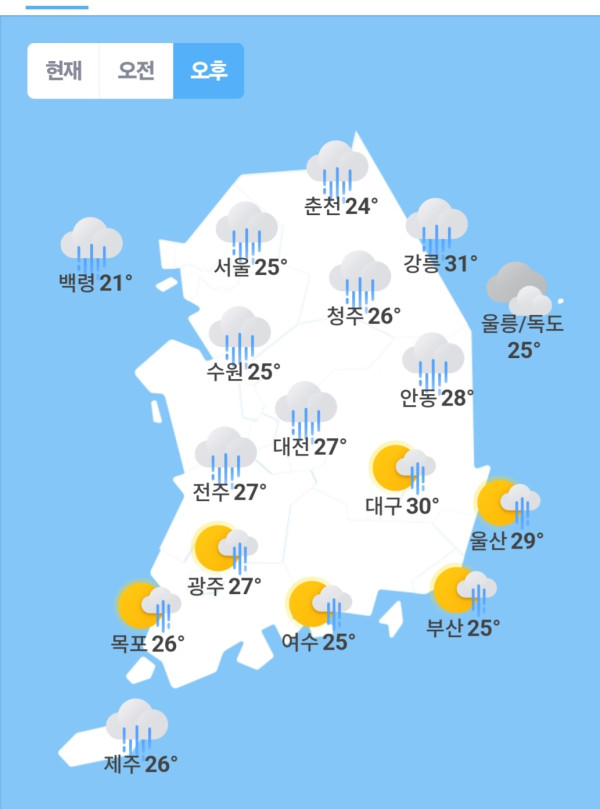Screen dimensions: 600x809
Task: Switch to the 현재 (current) tab
Action: click(63, 71)
